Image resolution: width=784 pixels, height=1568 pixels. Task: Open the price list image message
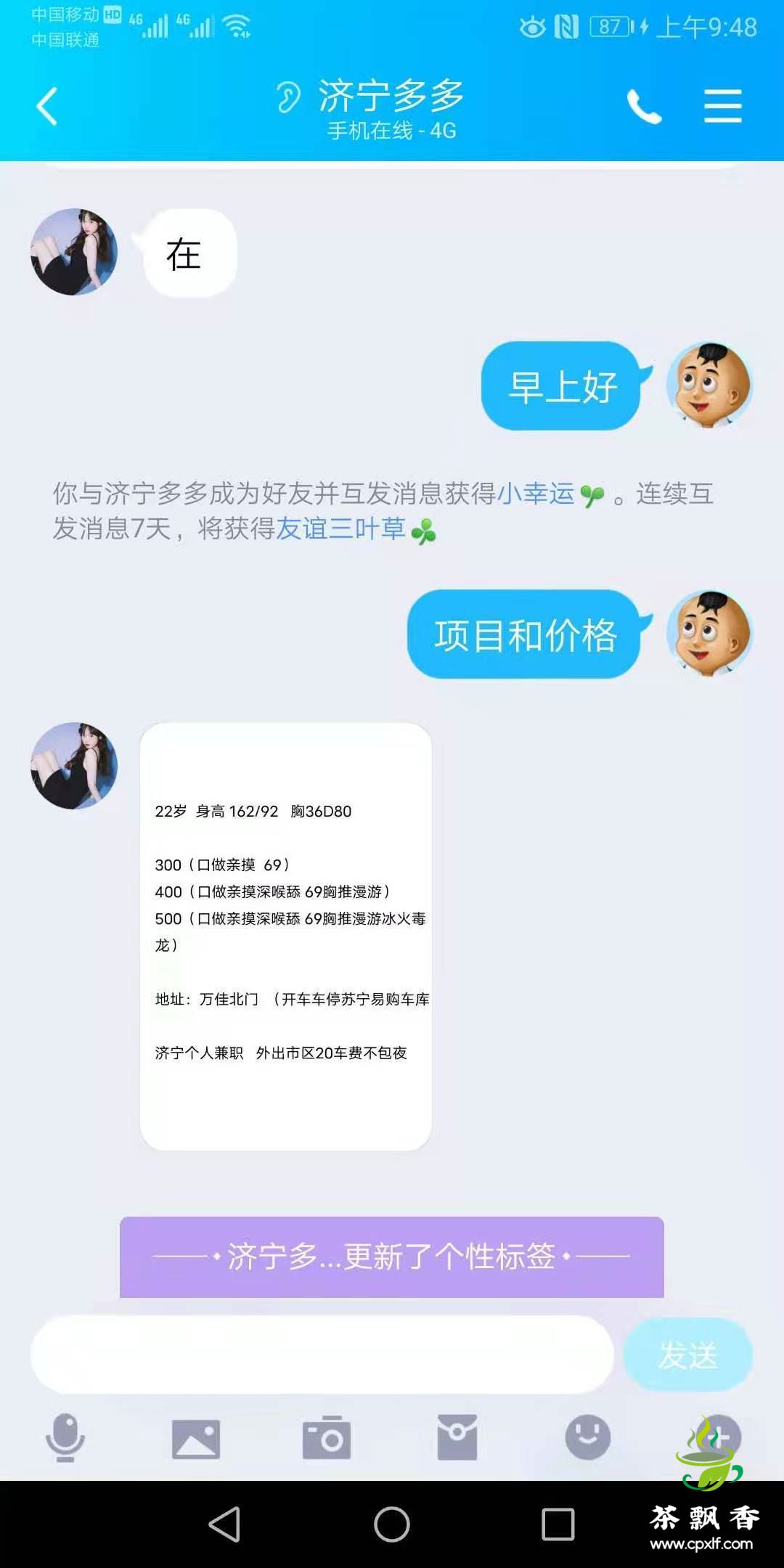286,936
